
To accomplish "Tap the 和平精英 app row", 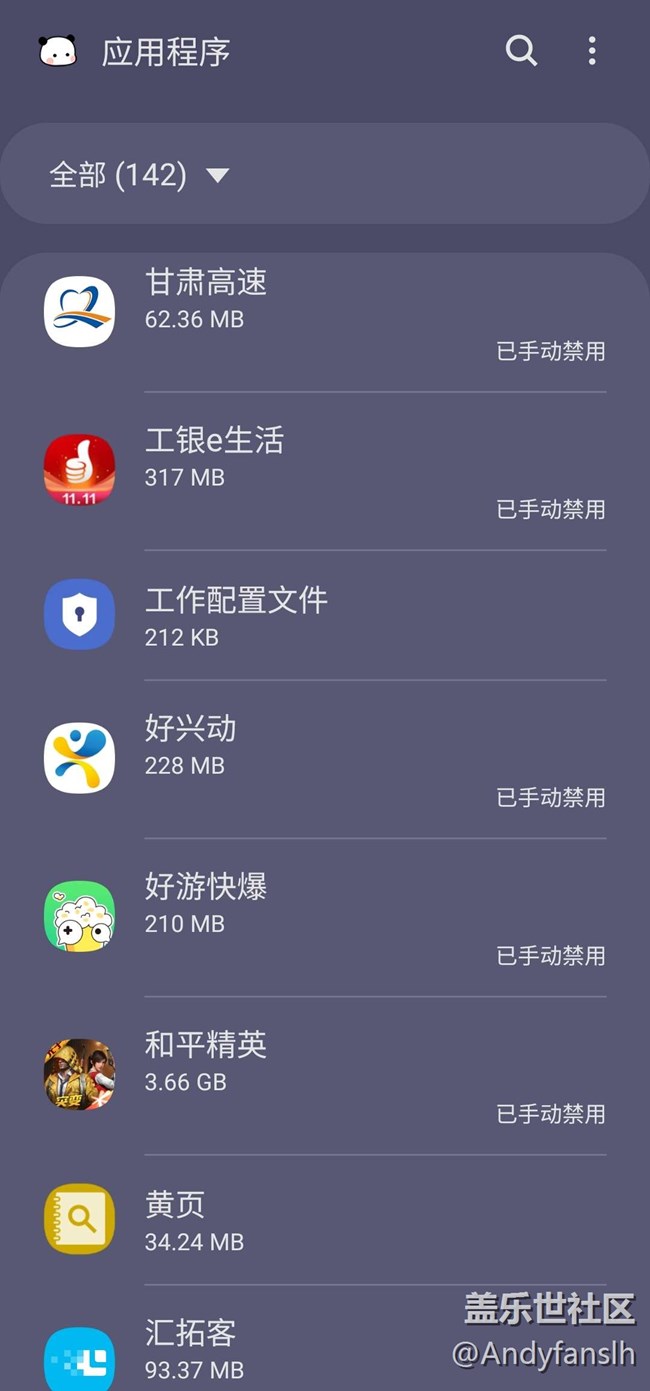I will [325, 1074].
